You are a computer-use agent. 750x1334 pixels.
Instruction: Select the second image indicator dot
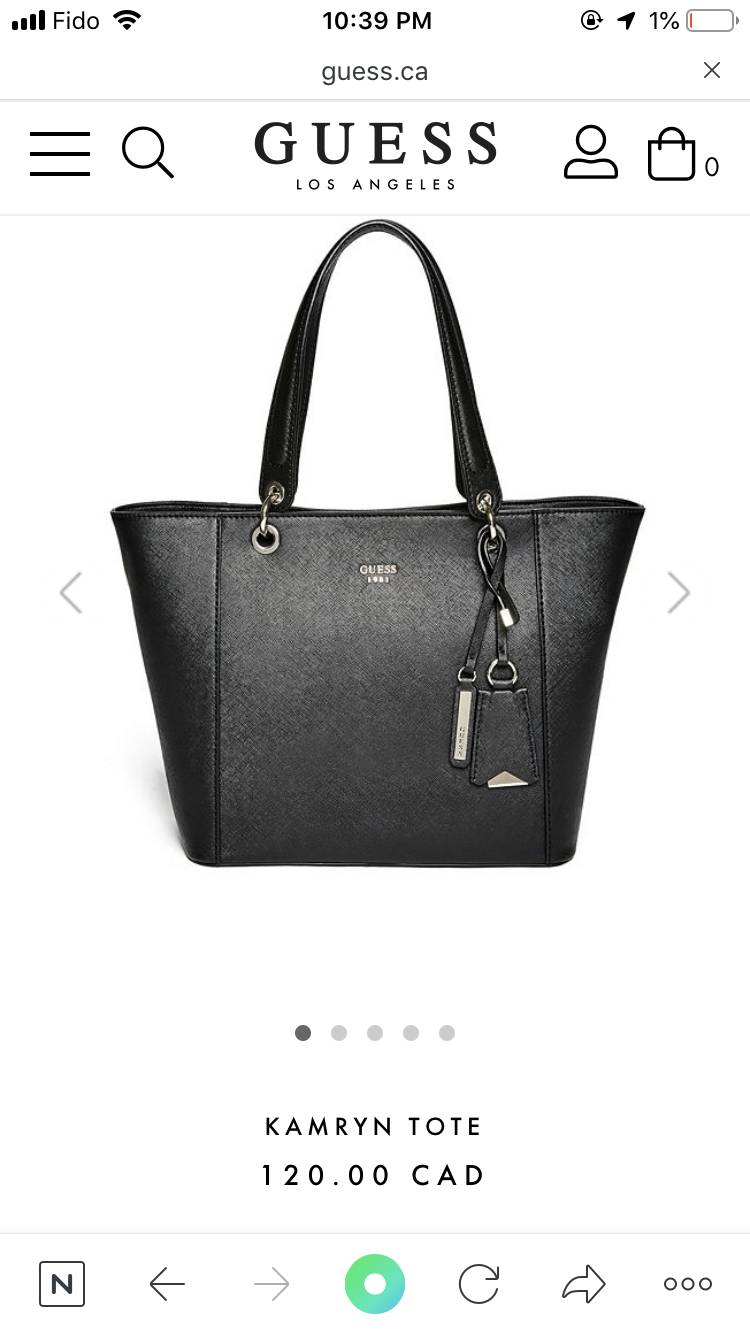coord(339,1033)
